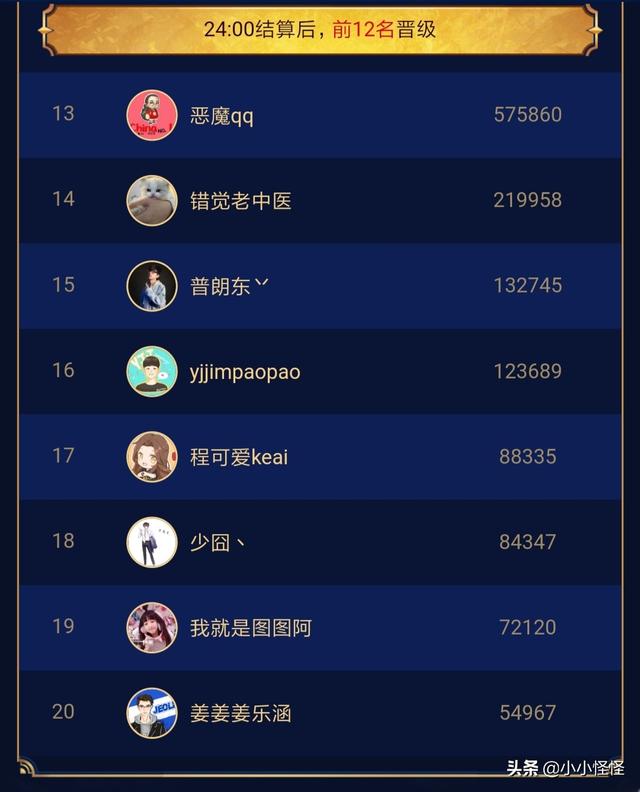Image resolution: width=640 pixels, height=792 pixels.
Task: Open yjjimpaopao's ranking row
Action: [320, 371]
